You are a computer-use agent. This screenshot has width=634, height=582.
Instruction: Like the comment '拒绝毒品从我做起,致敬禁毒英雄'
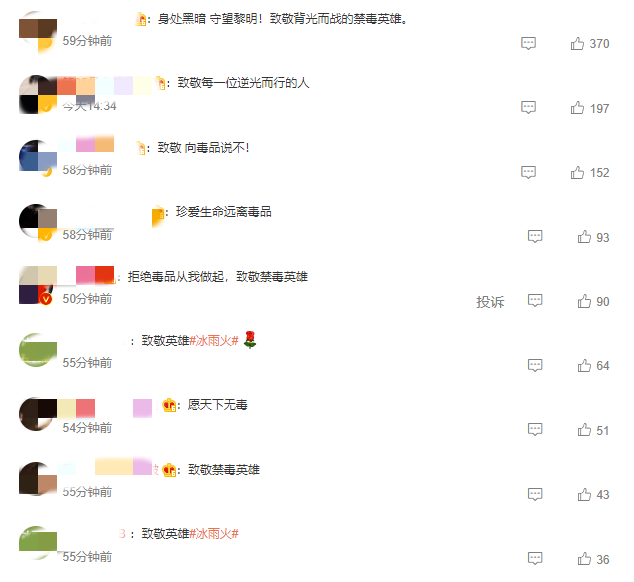pyautogui.click(x=584, y=301)
